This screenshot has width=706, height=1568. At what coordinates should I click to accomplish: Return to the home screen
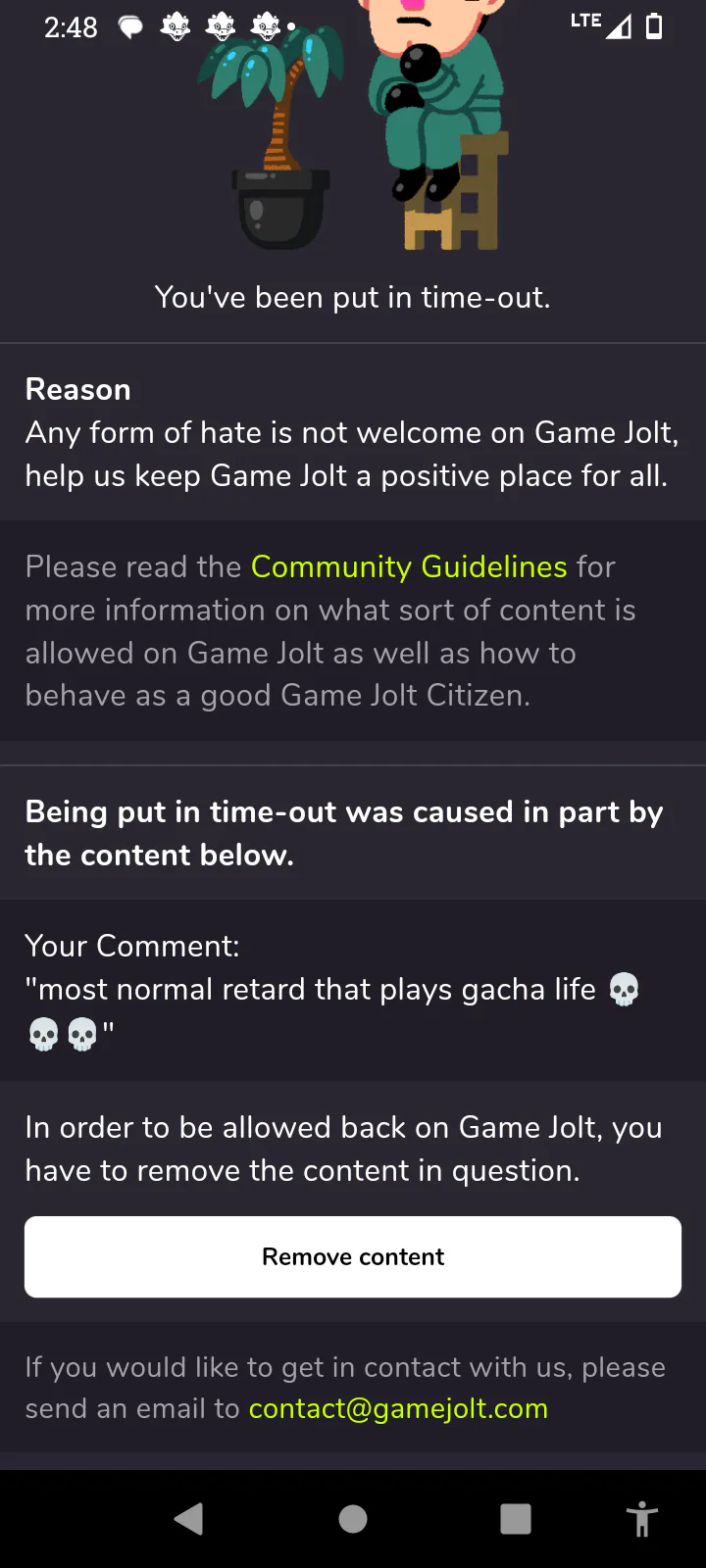[x=353, y=1519]
